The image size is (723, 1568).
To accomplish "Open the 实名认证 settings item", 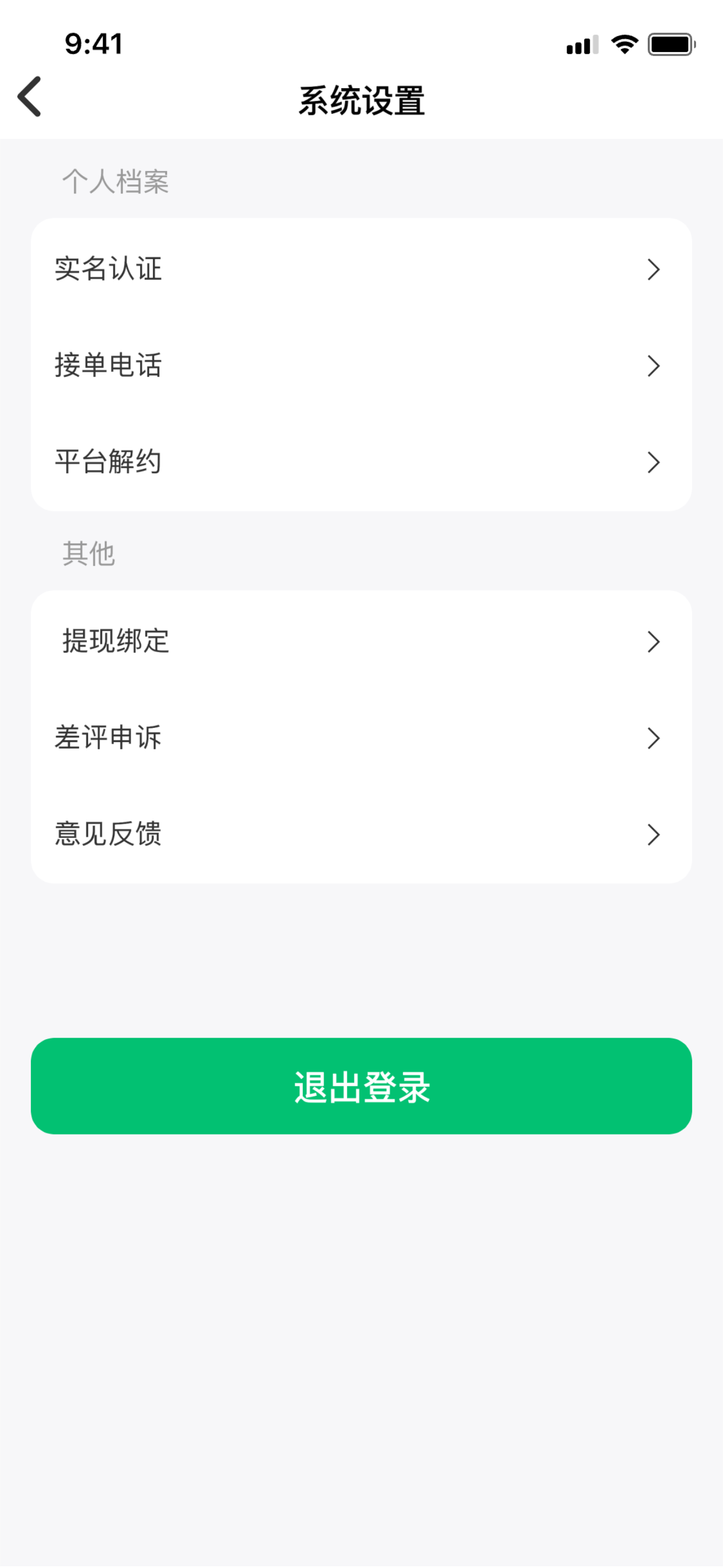I will pos(361,269).
